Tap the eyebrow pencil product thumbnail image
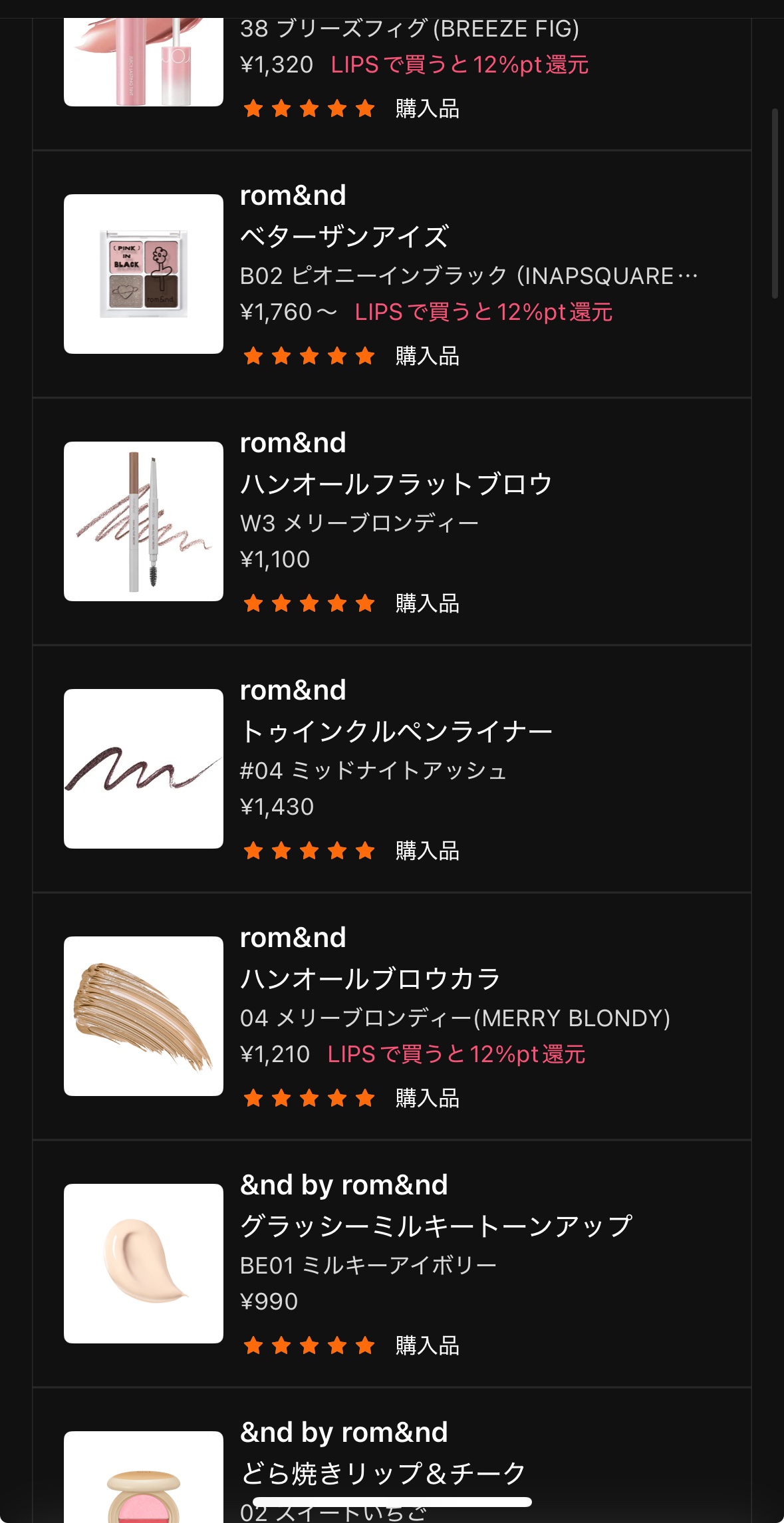This screenshot has width=784, height=1523. pyautogui.click(x=143, y=520)
